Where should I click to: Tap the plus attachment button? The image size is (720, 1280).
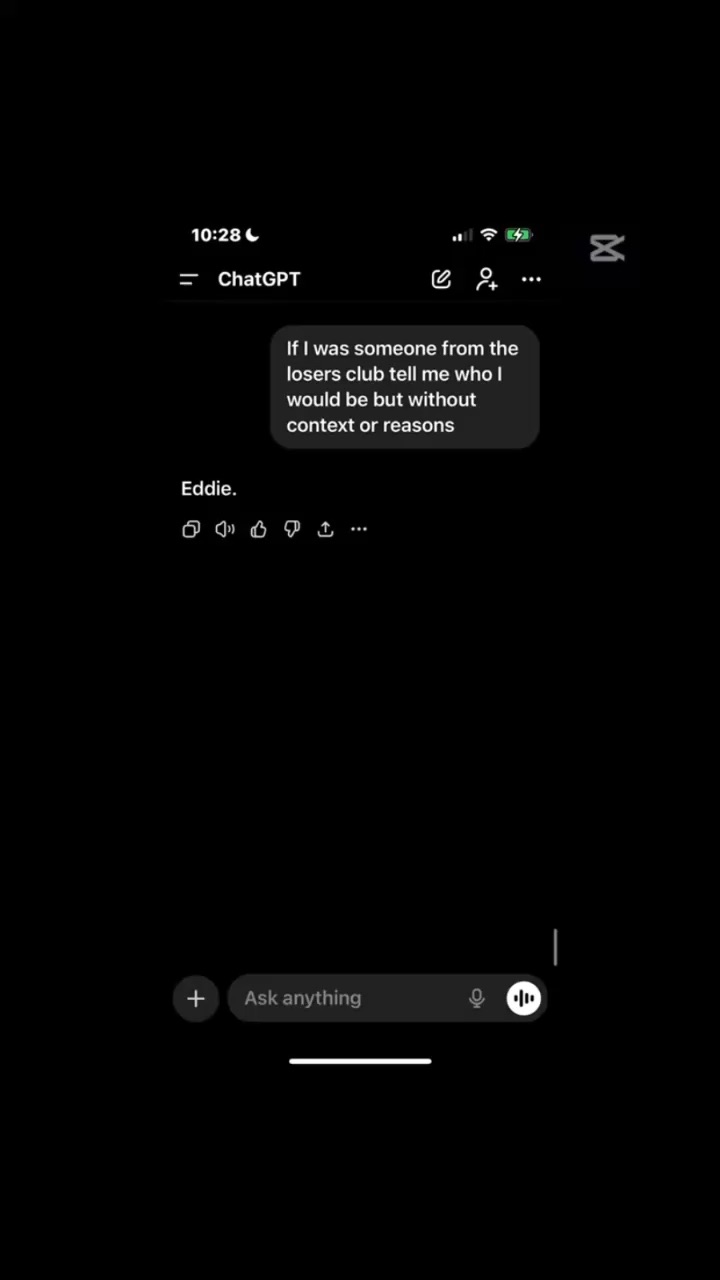pos(196,998)
